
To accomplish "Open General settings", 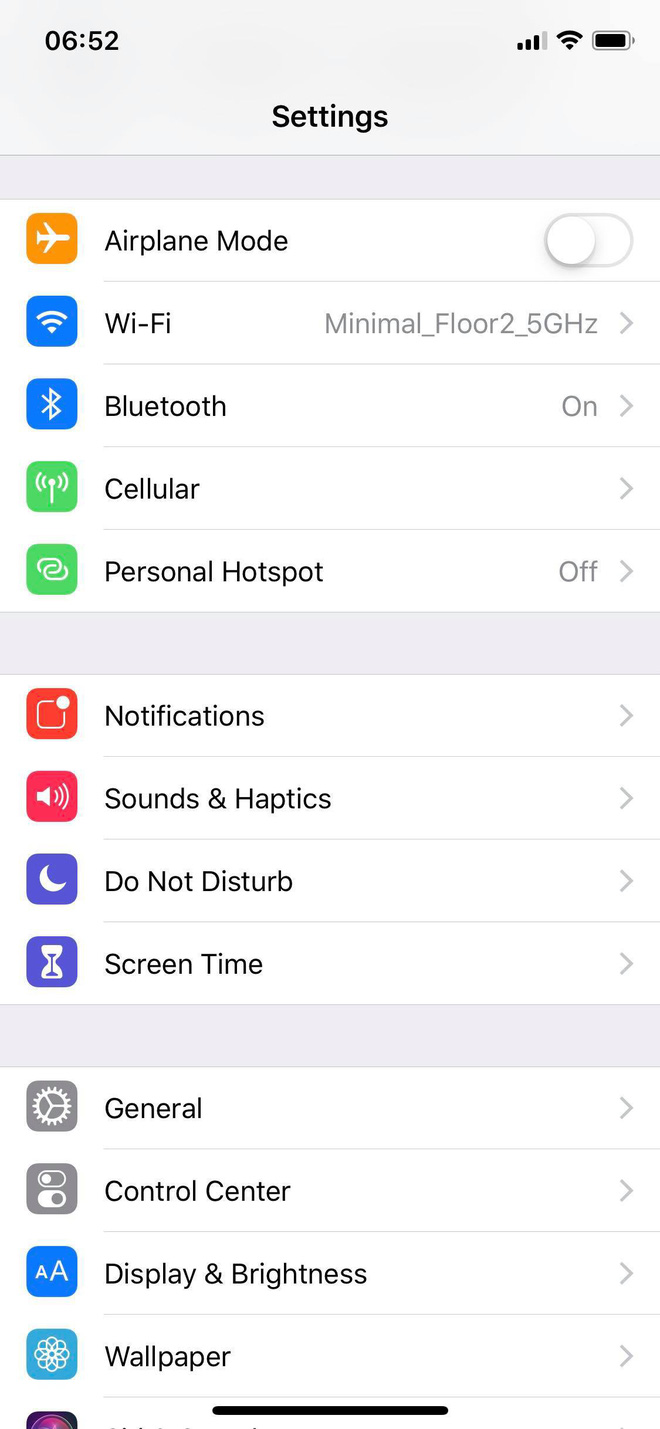I will pos(330,1108).
